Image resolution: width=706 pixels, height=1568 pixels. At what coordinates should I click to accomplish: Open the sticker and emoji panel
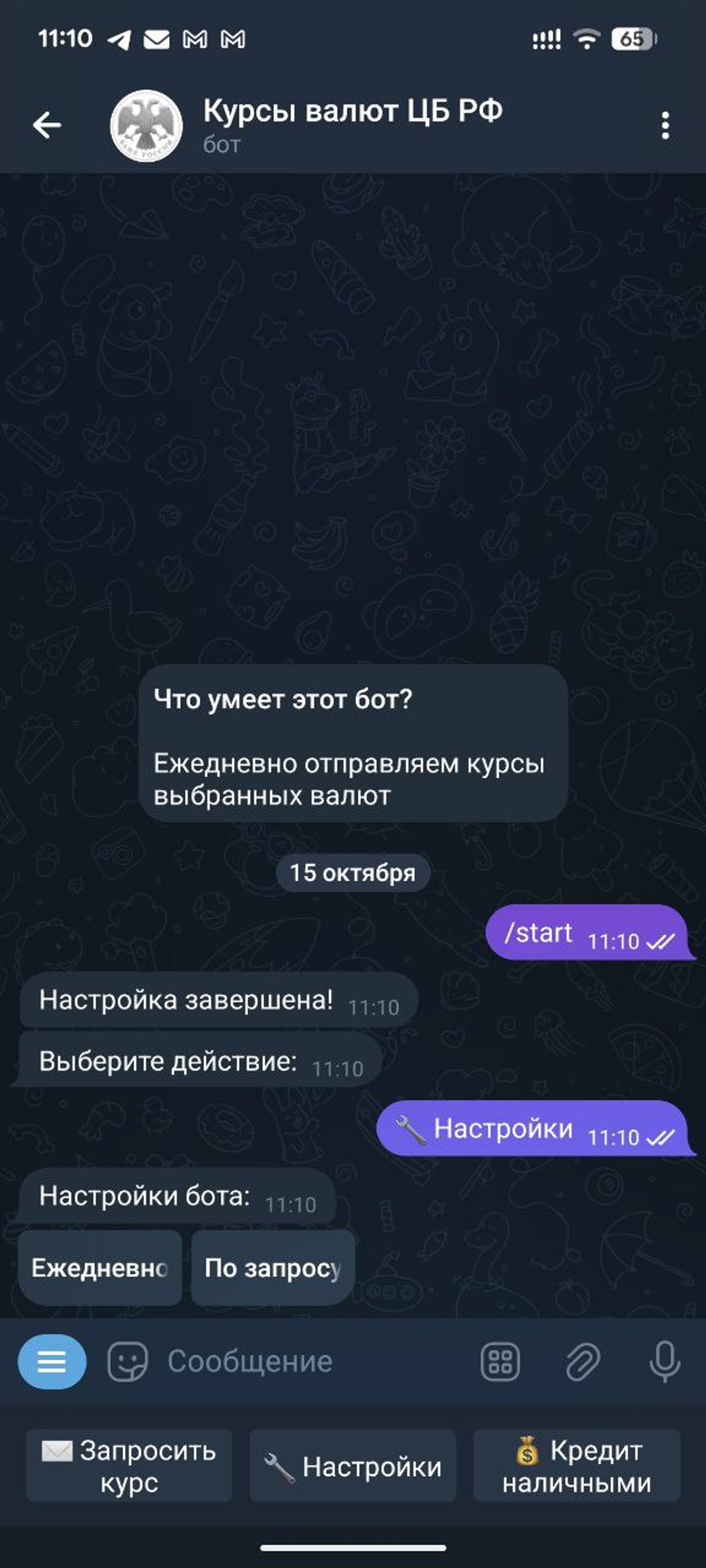[x=128, y=1361]
